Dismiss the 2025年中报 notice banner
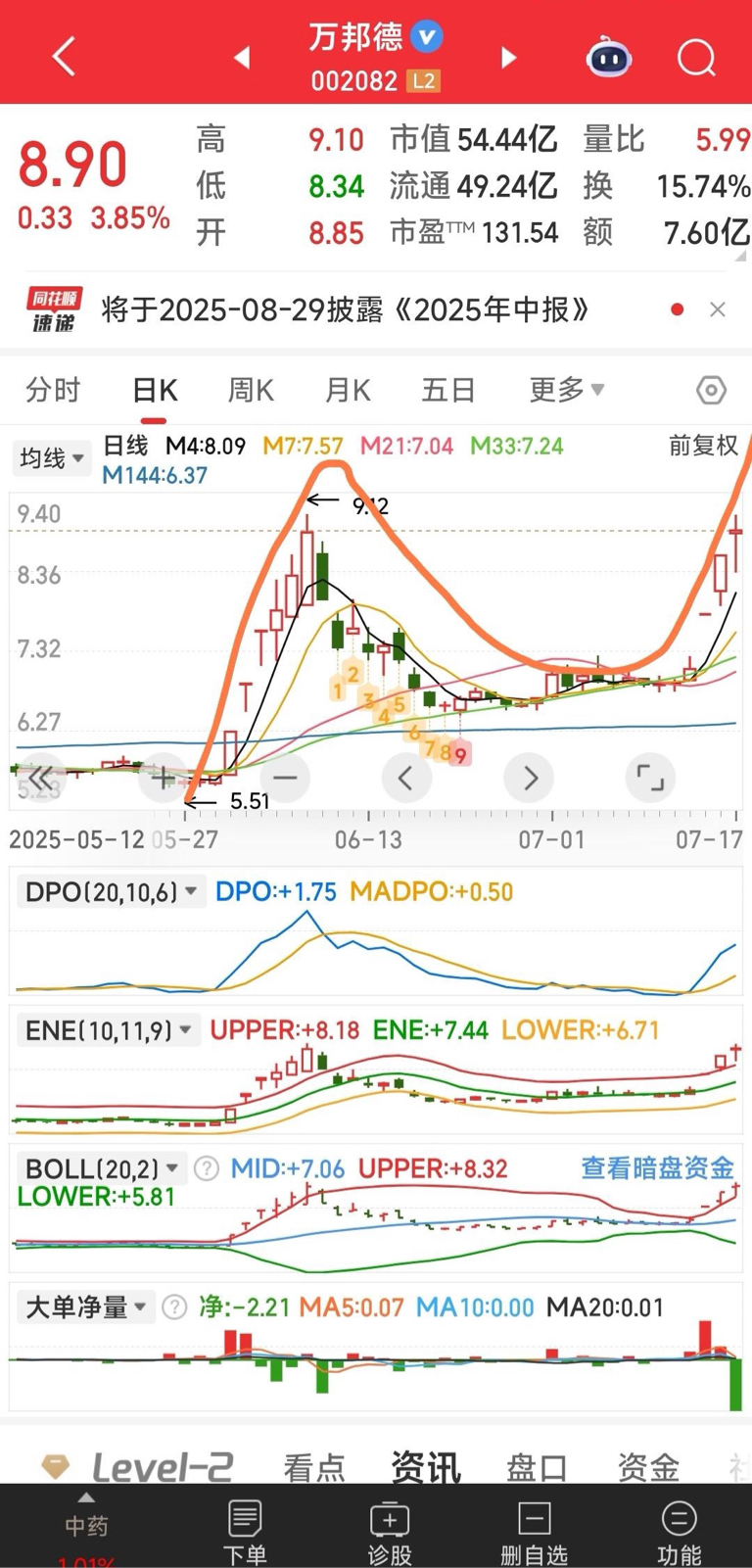The image size is (752, 1568). (718, 309)
